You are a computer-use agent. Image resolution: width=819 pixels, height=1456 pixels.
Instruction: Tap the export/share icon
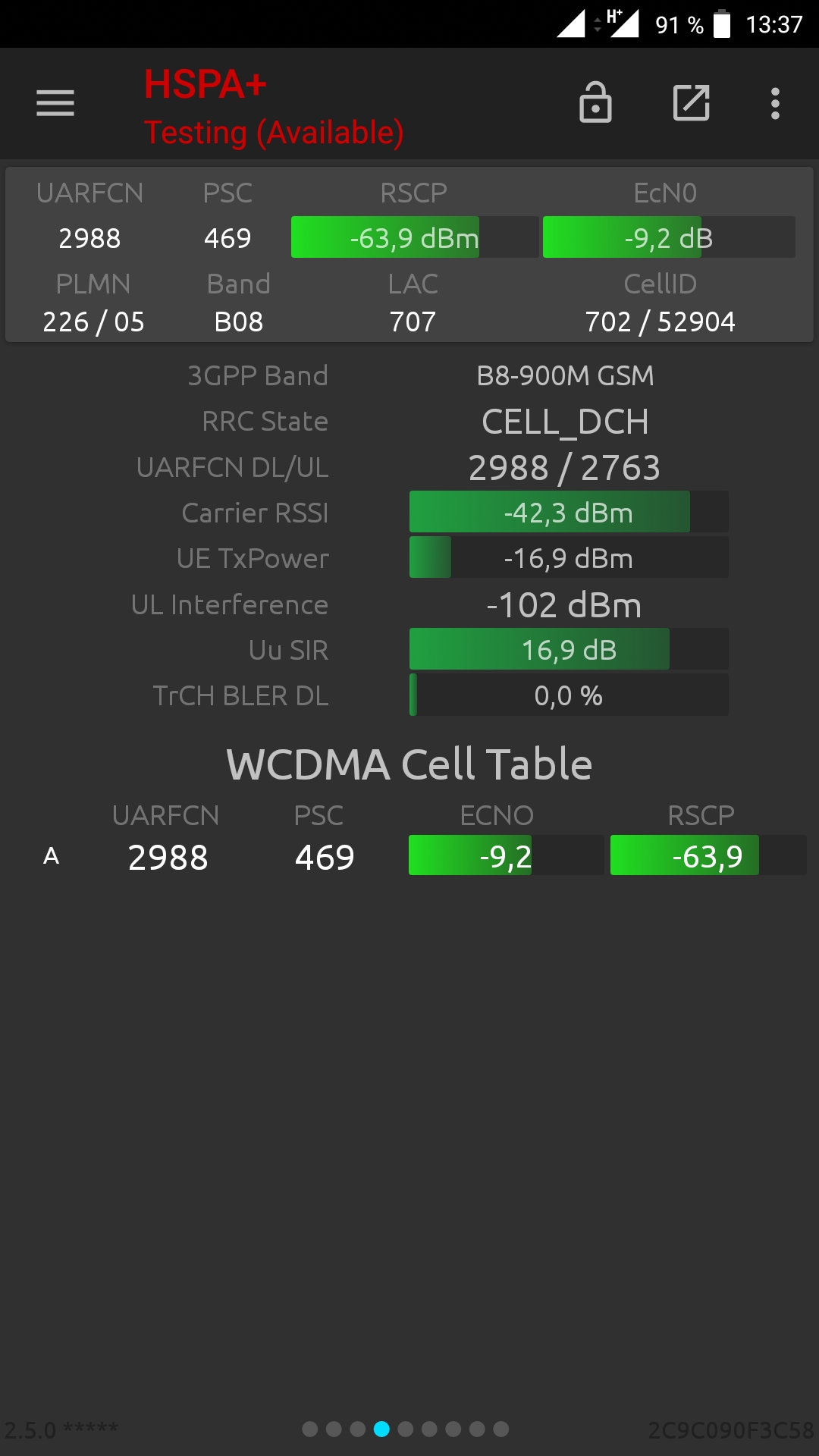692,102
